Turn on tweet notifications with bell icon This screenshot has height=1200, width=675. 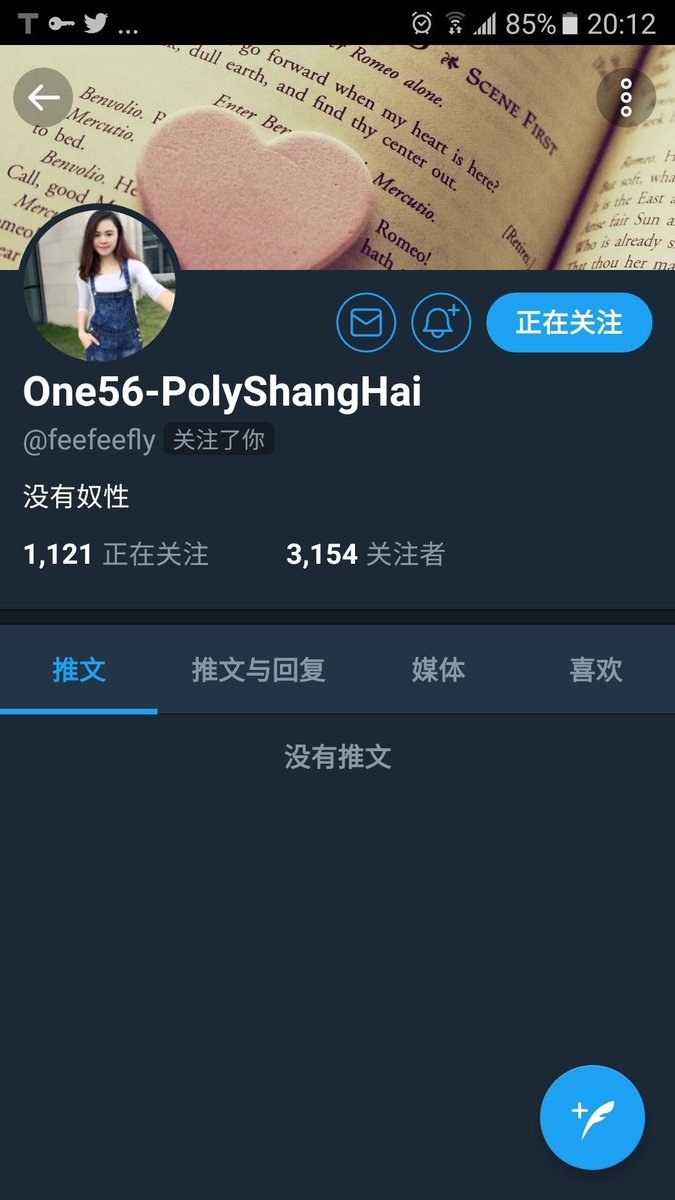[441, 322]
